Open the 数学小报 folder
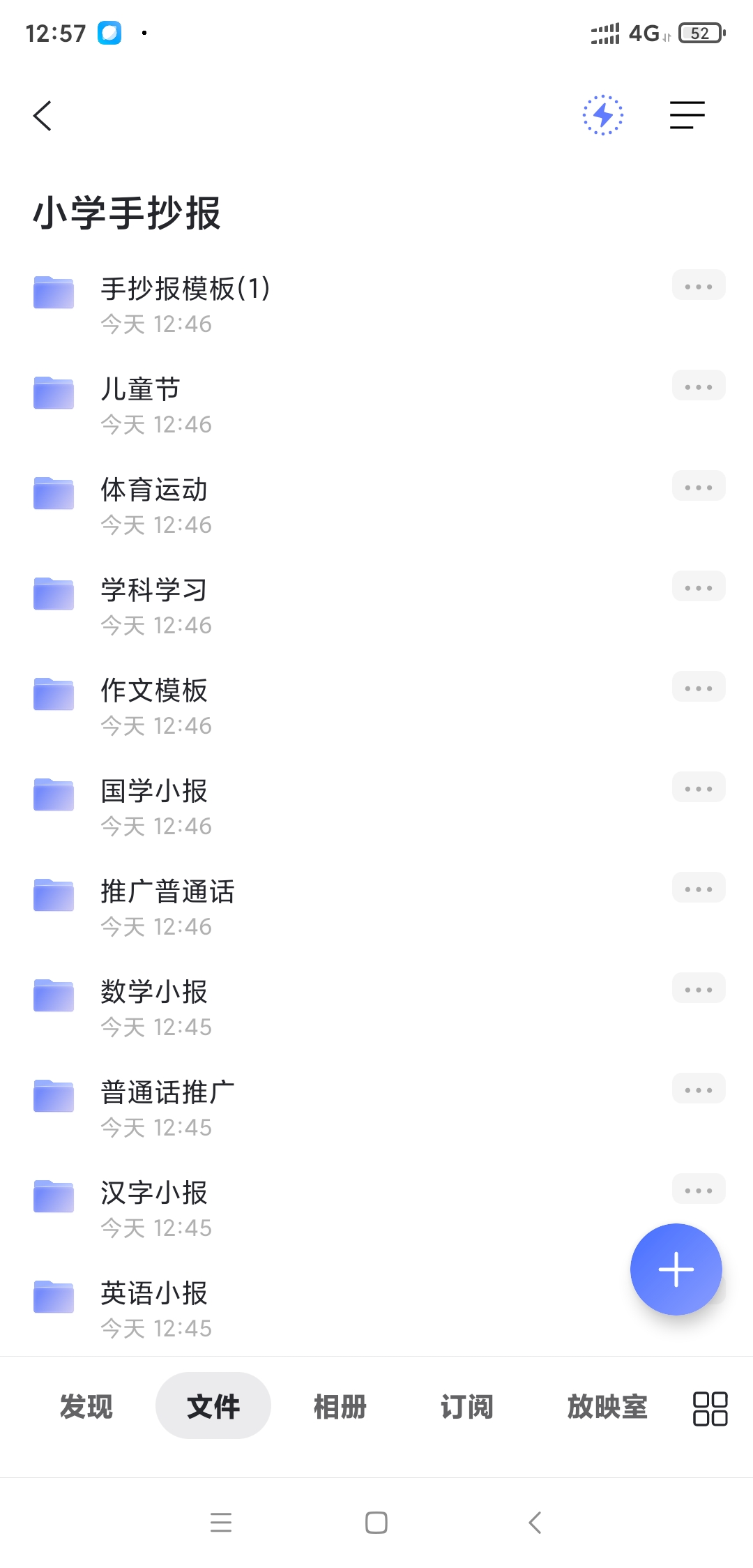 (x=154, y=993)
